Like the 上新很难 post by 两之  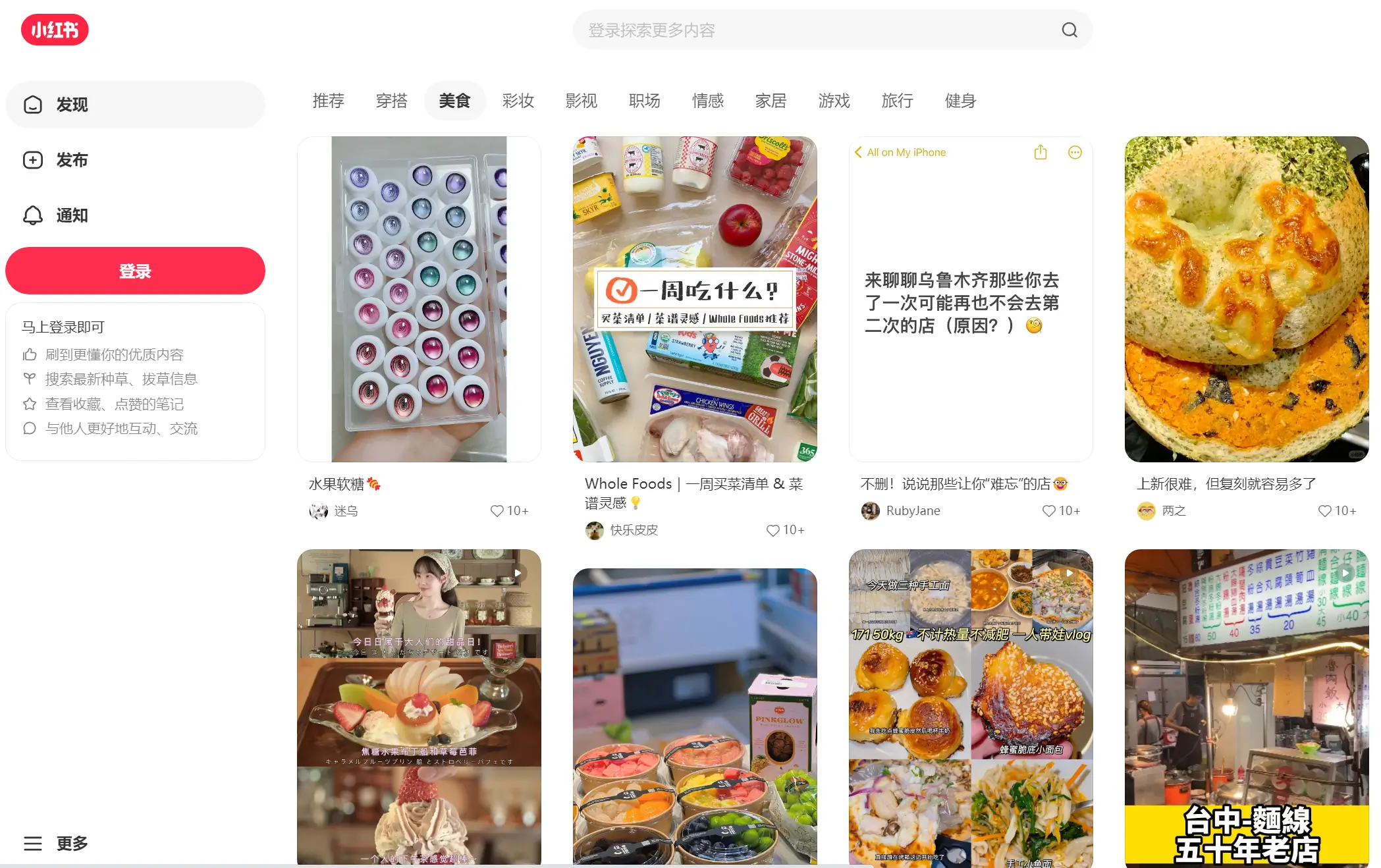[1324, 511]
